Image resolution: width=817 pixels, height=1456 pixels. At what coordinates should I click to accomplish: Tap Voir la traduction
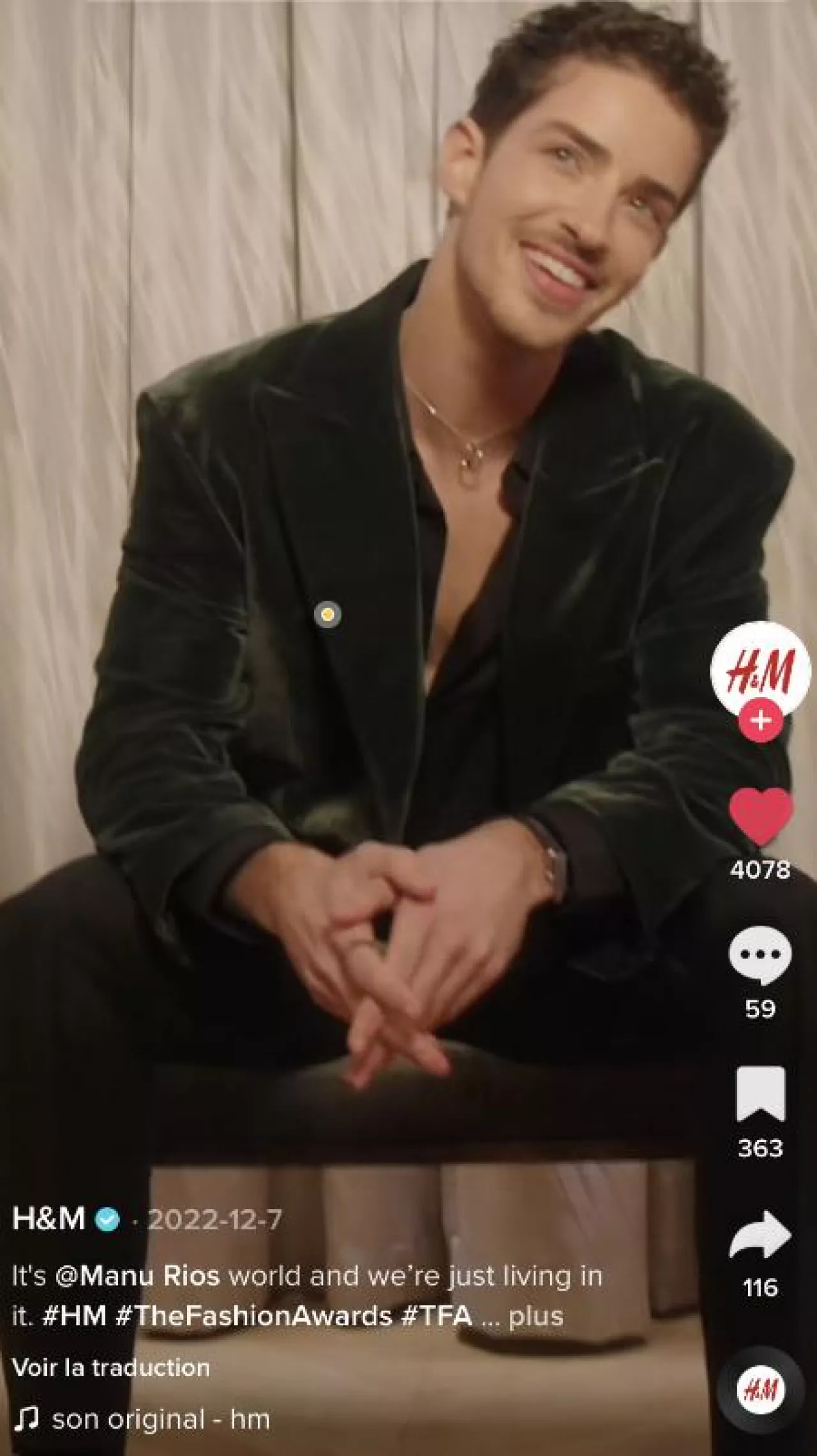coord(111,1368)
